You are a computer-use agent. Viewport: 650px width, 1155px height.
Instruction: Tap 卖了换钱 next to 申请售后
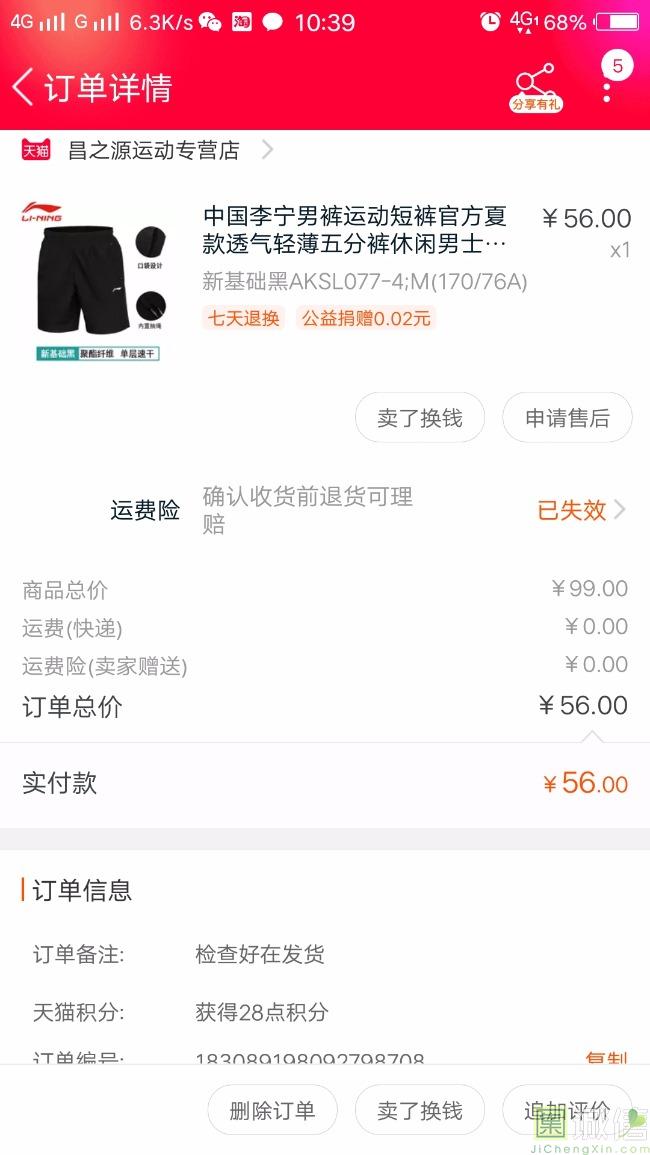(x=420, y=418)
